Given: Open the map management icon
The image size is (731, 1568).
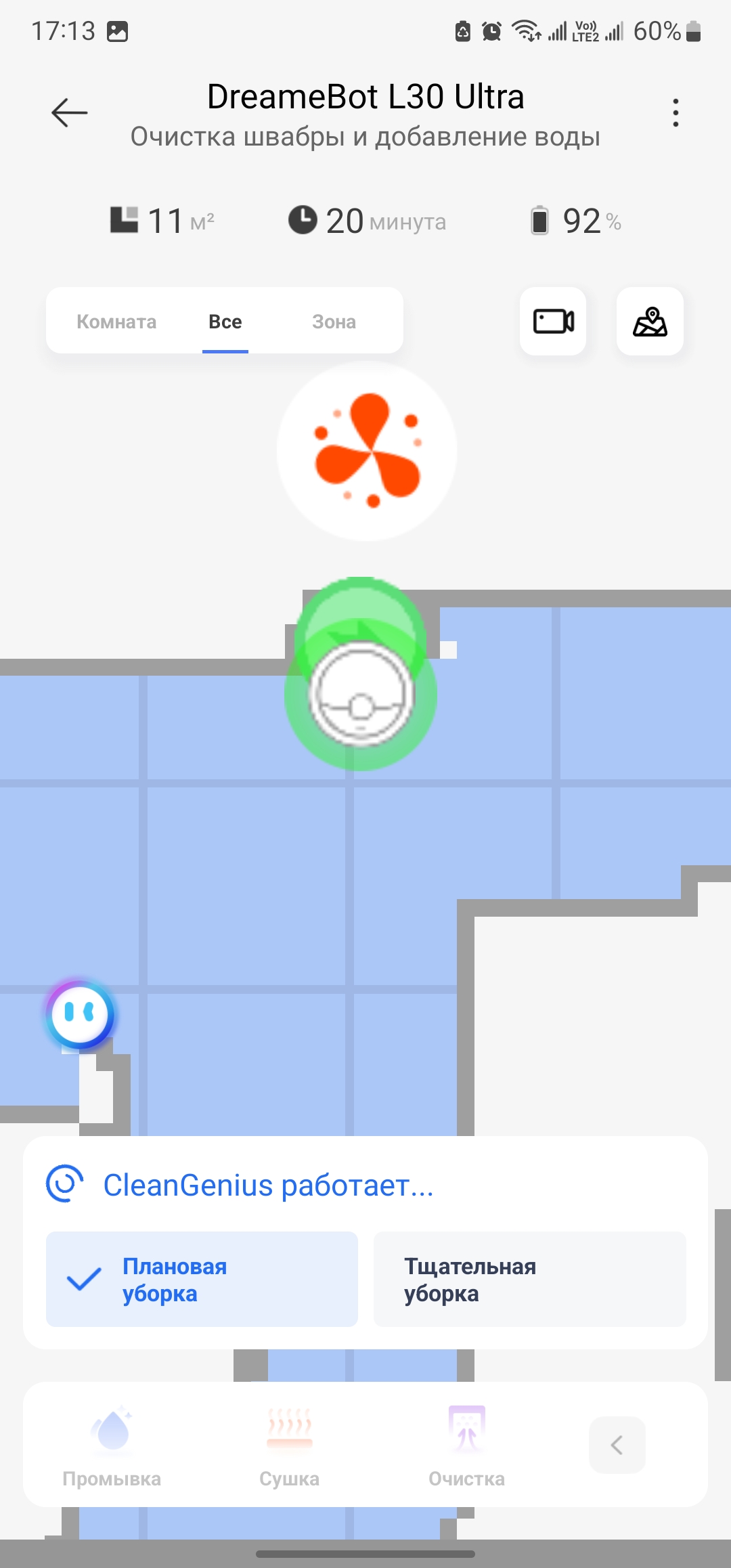Looking at the screenshot, I should coord(650,322).
